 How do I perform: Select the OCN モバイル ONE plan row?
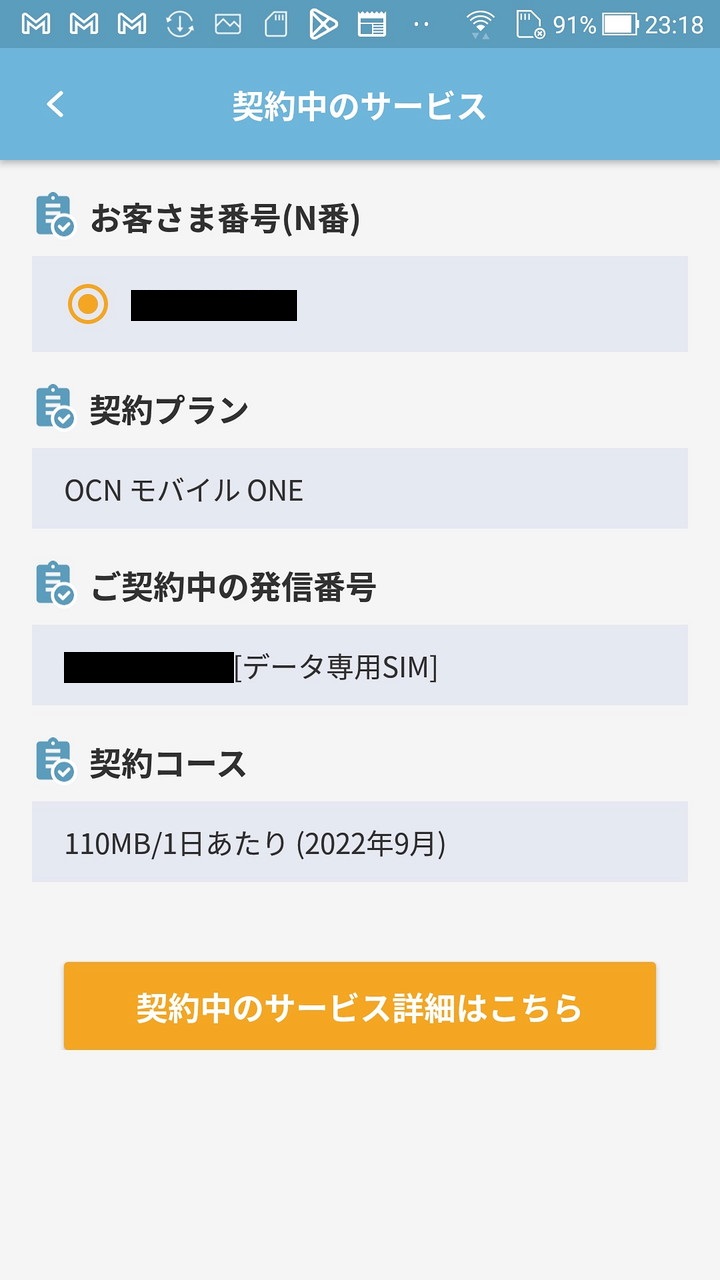(x=360, y=490)
